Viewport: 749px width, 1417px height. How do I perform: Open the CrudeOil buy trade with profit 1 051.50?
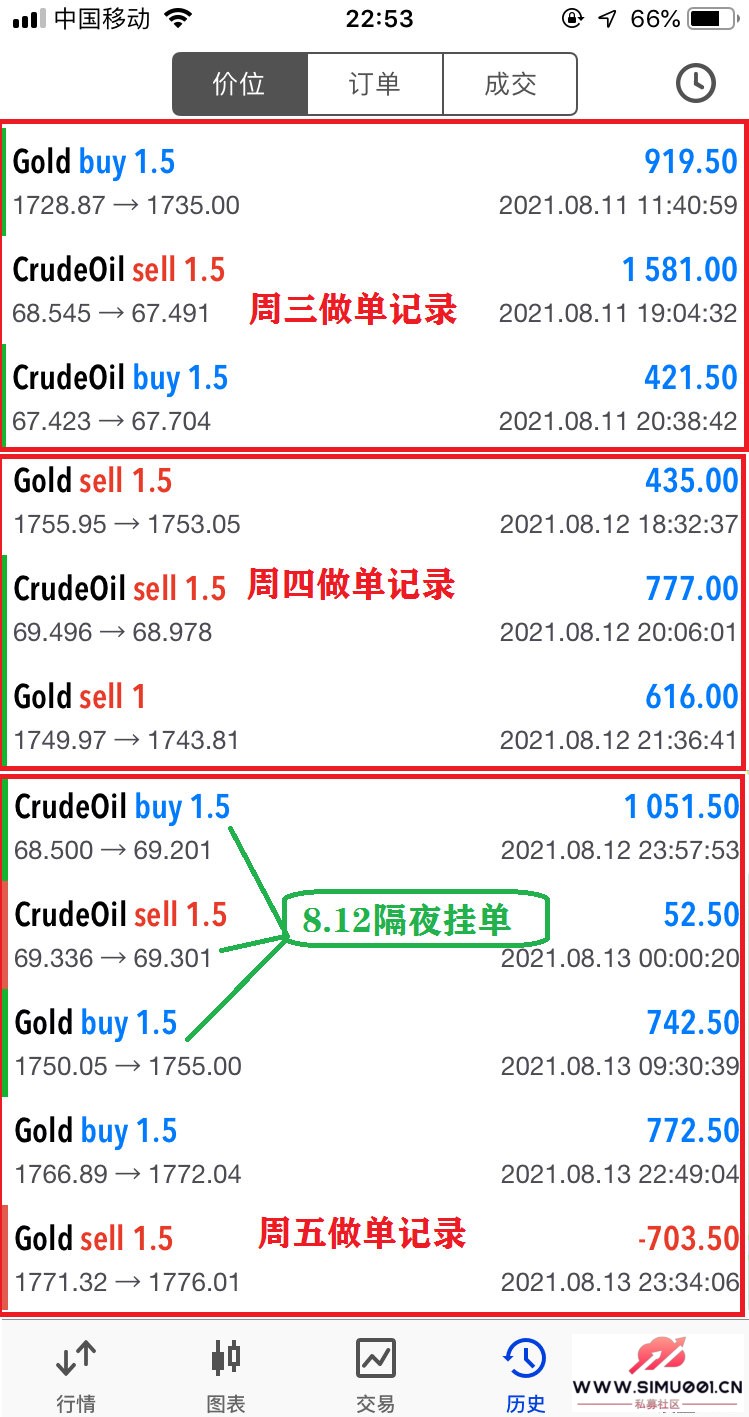click(375, 827)
